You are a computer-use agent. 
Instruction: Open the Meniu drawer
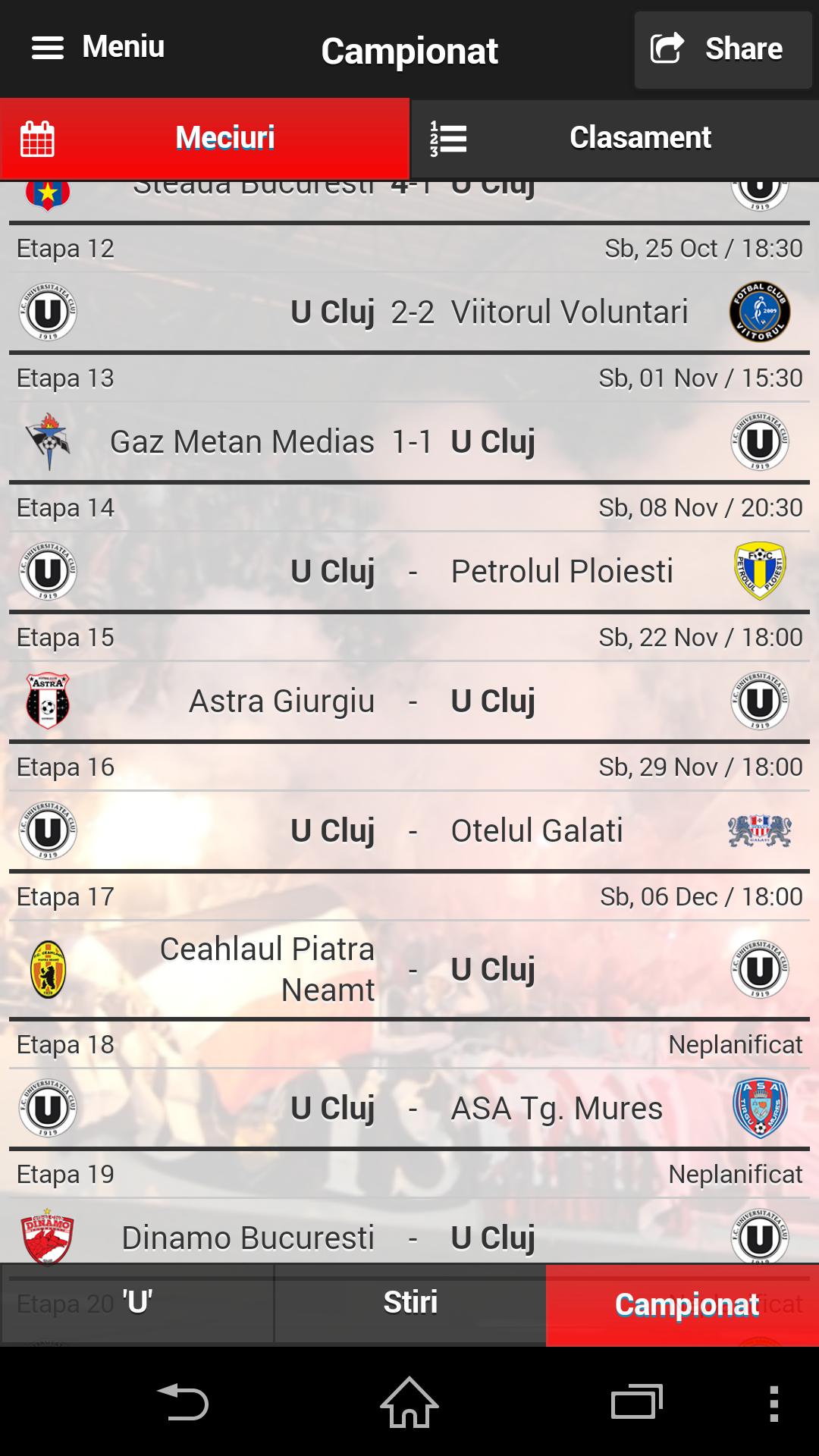(x=99, y=48)
